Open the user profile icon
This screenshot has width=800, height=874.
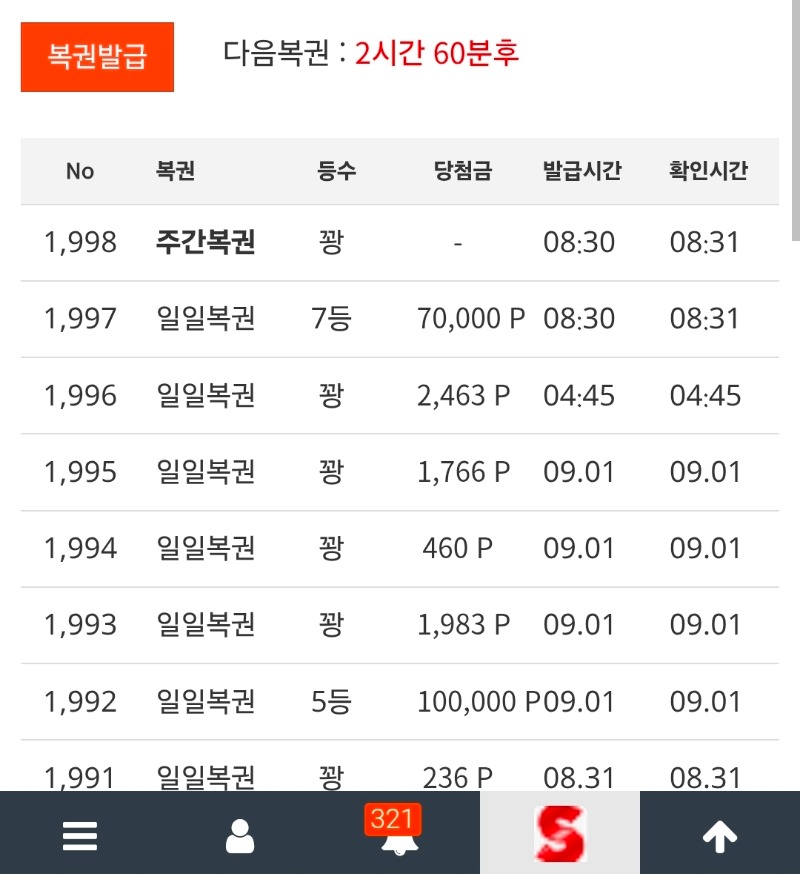click(x=240, y=836)
